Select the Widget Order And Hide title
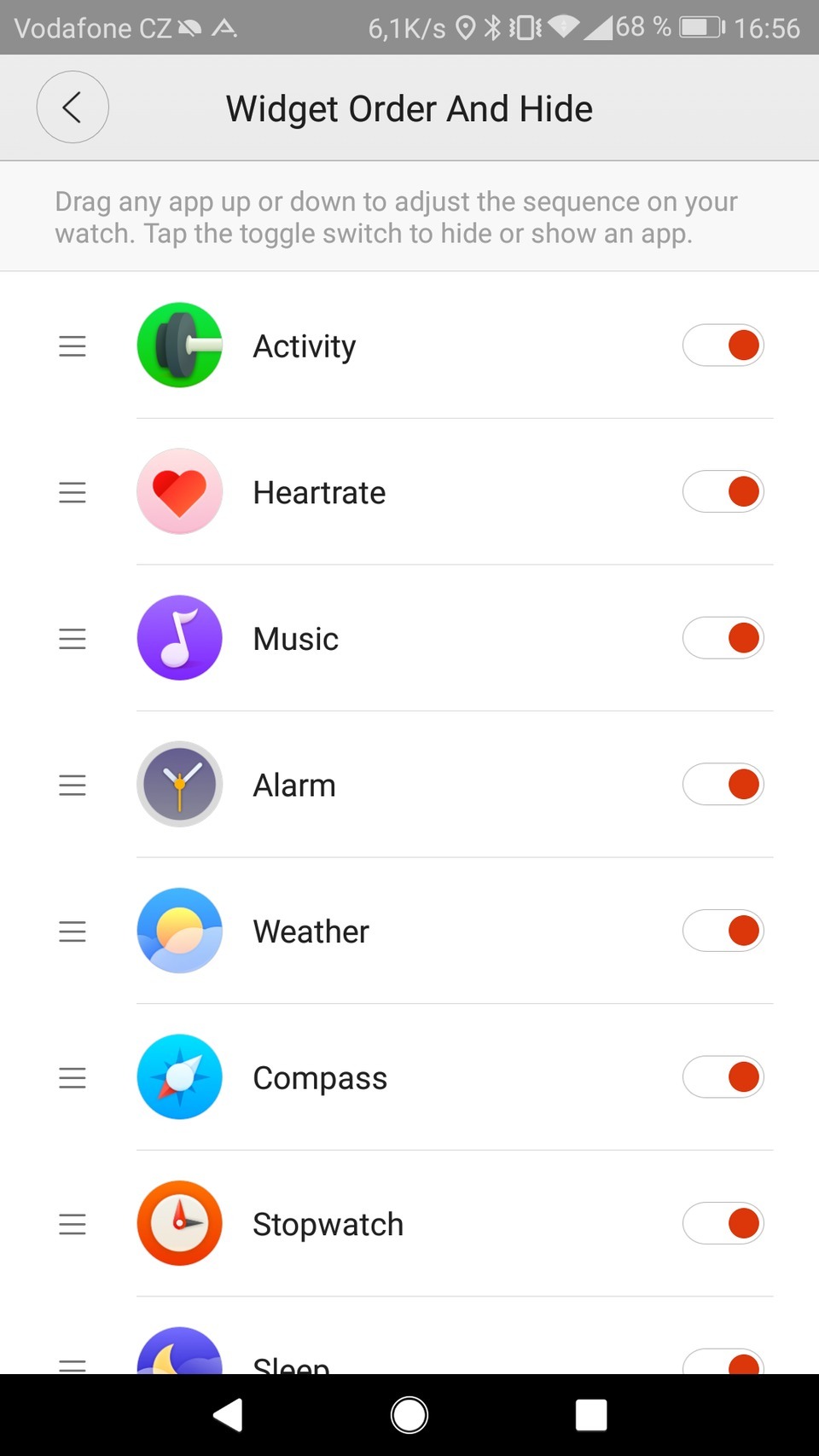 click(x=409, y=107)
